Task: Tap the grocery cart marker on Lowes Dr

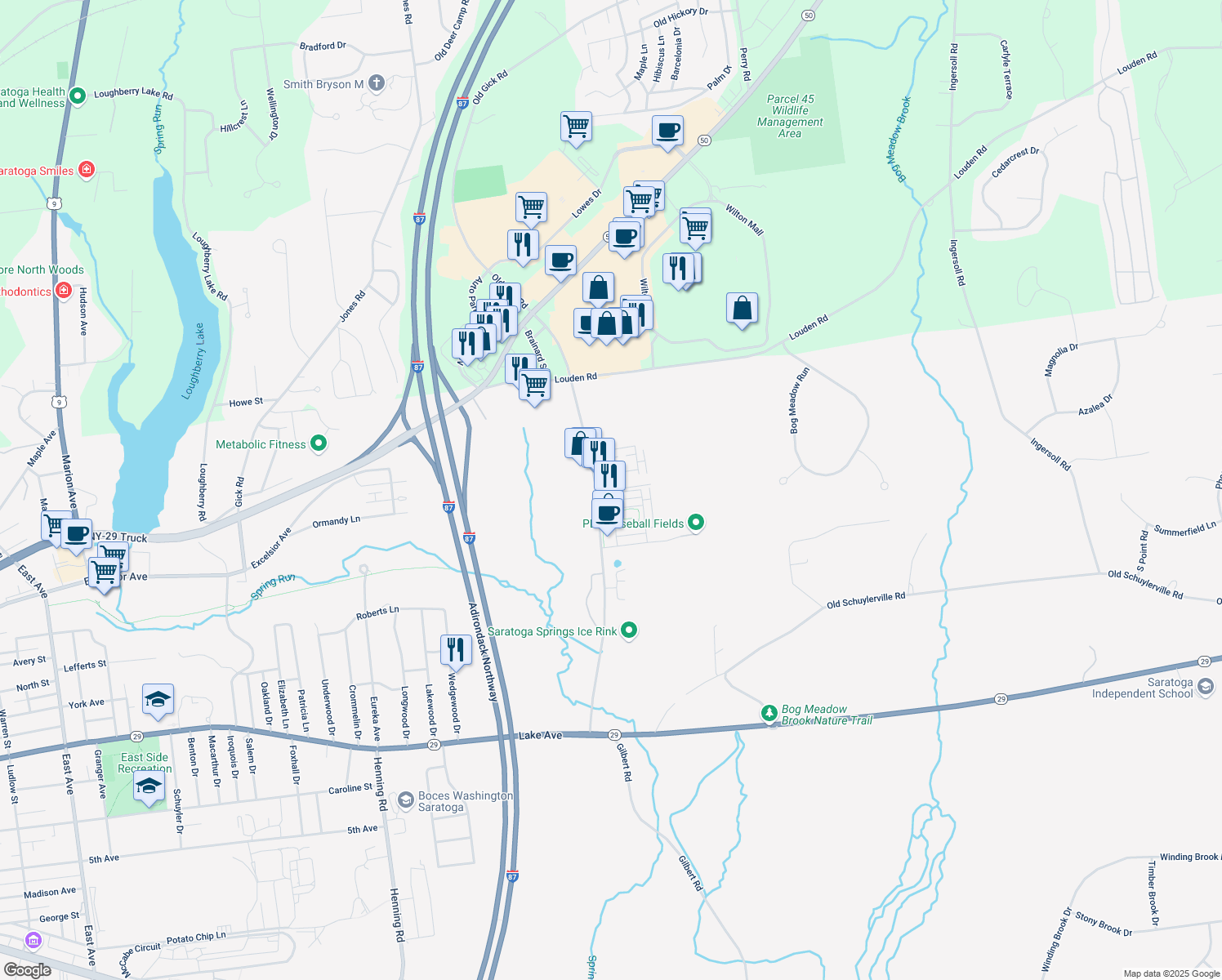Action: [531, 207]
